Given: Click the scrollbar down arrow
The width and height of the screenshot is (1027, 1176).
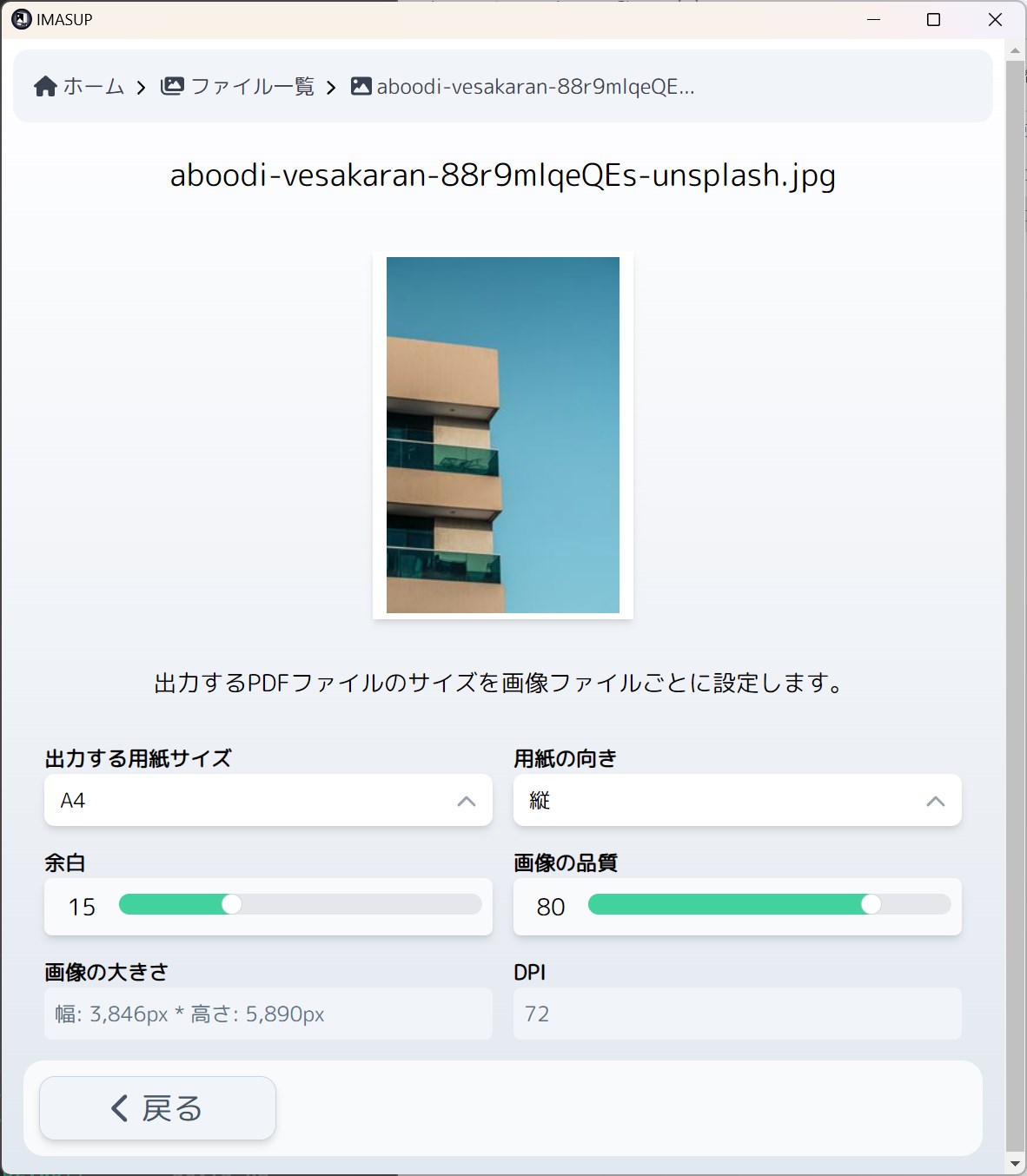Looking at the screenshot, I should click(x=1014, y=1163).
